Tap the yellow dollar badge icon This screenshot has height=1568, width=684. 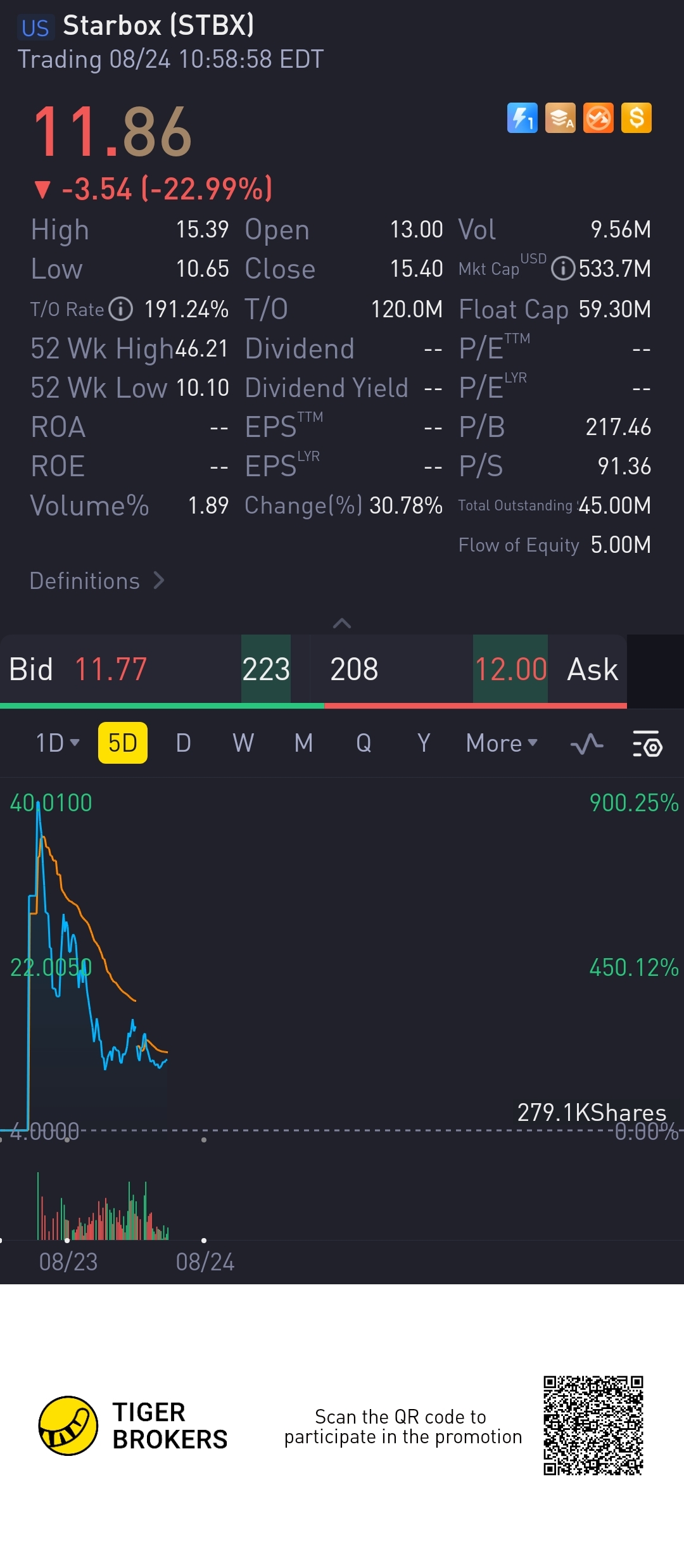[x=636, y=118]
